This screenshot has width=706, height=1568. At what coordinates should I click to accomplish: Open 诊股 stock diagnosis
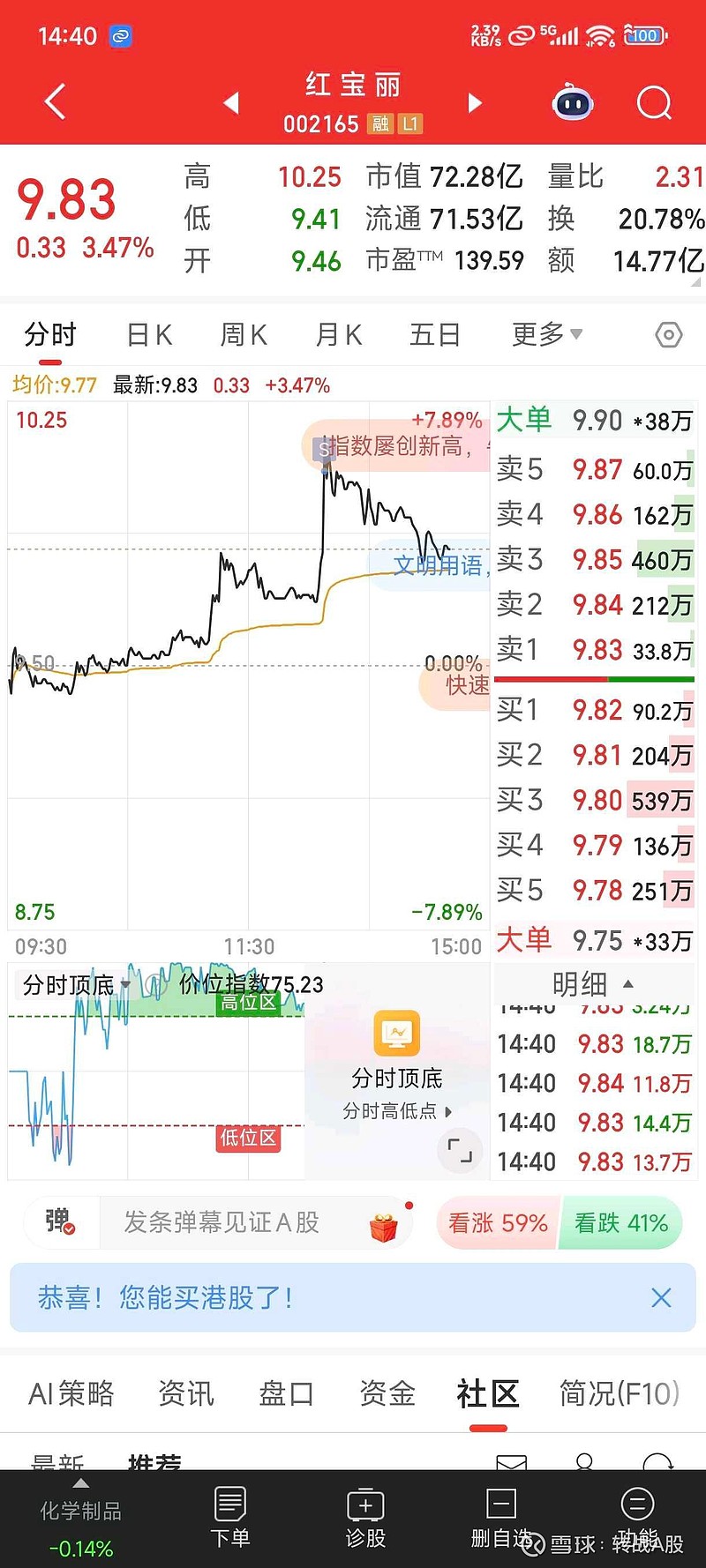[x=365, y=1519]
